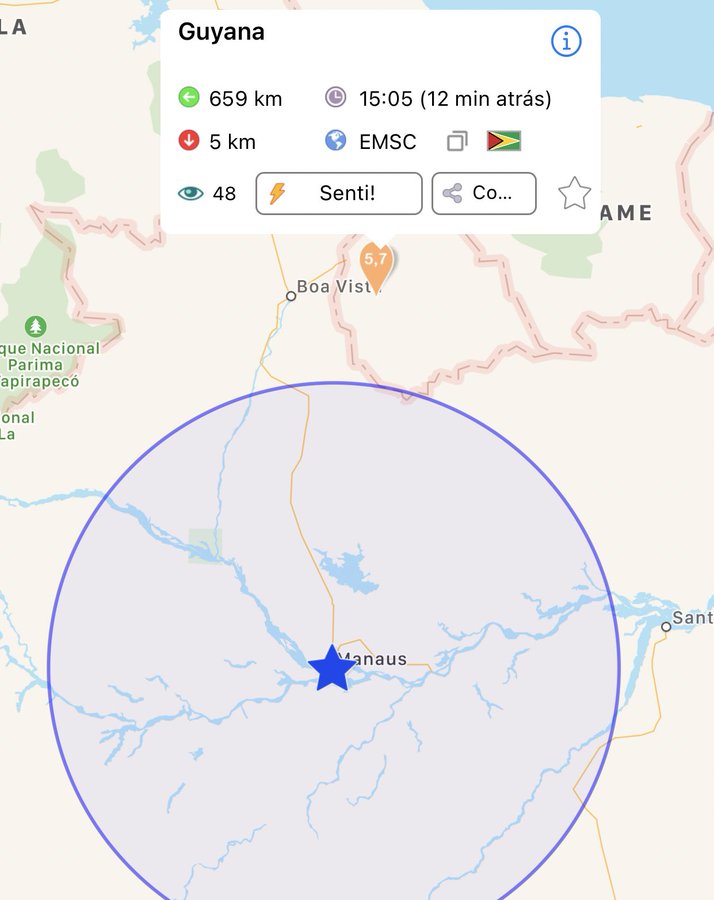The image size is (714, 900).
Task: Tap the blue star location marker
Action: (x=332, y=668)
